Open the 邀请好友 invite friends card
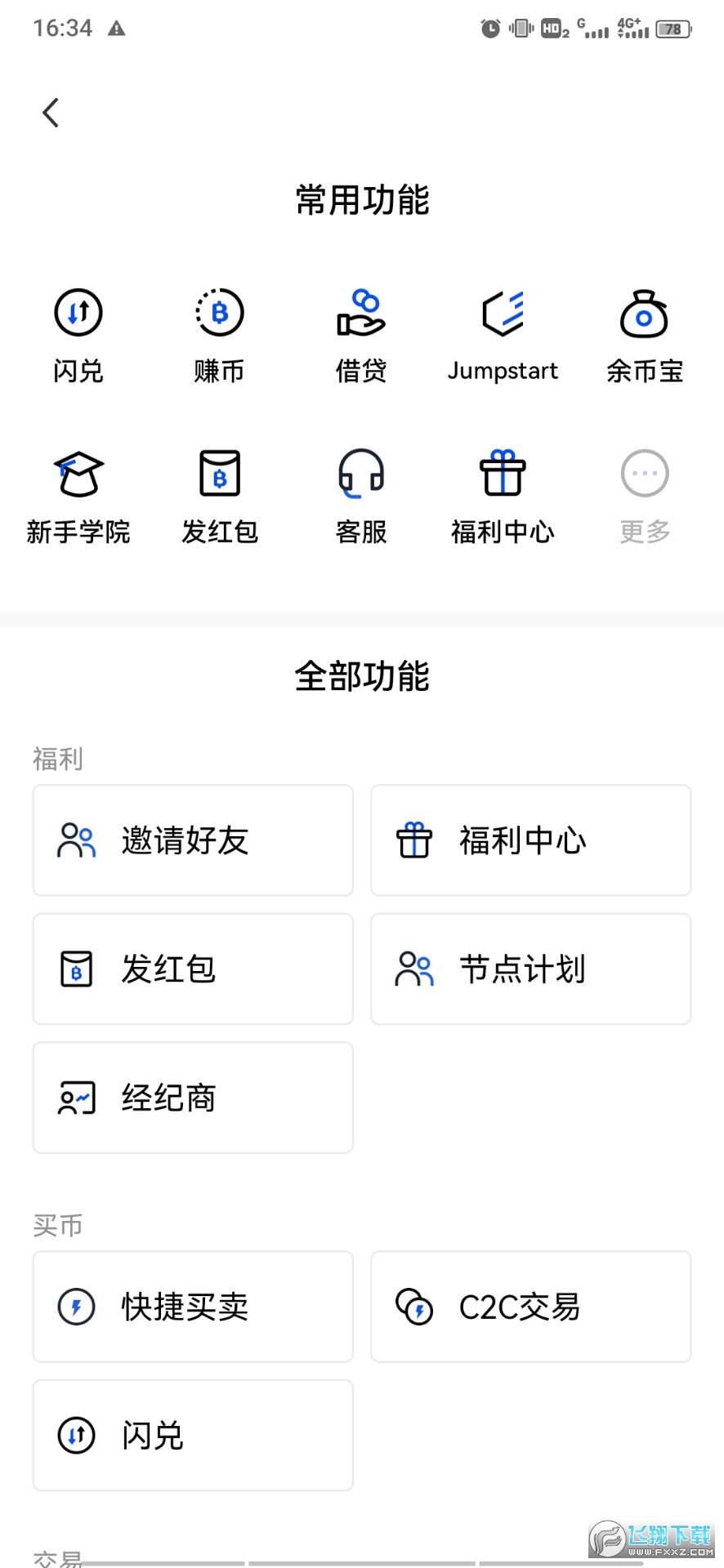Image resolution: width=724 pixels, height=1568 pixels. 192,840
